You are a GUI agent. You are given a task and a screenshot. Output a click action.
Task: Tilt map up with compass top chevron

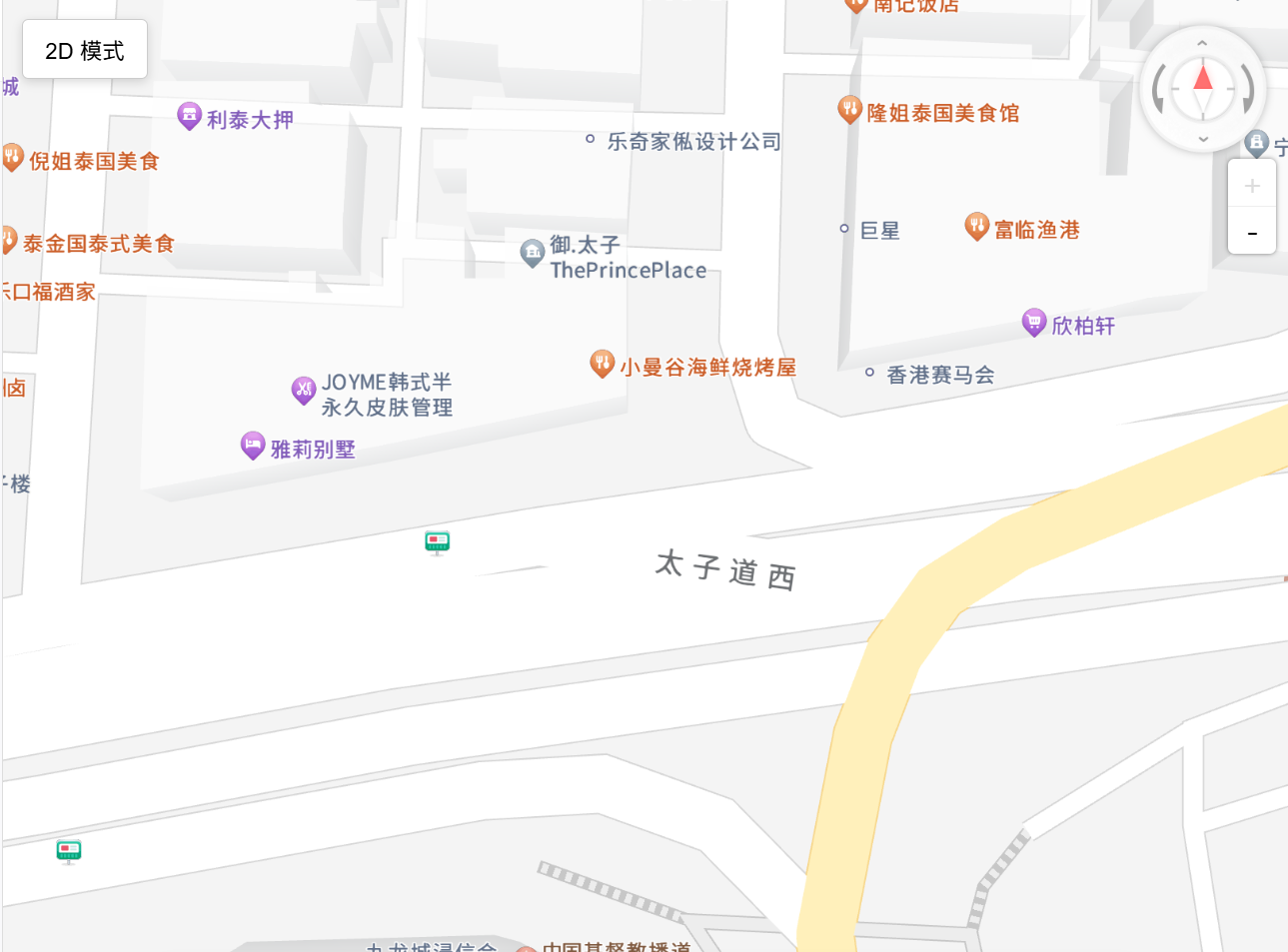click(1202, 44)
